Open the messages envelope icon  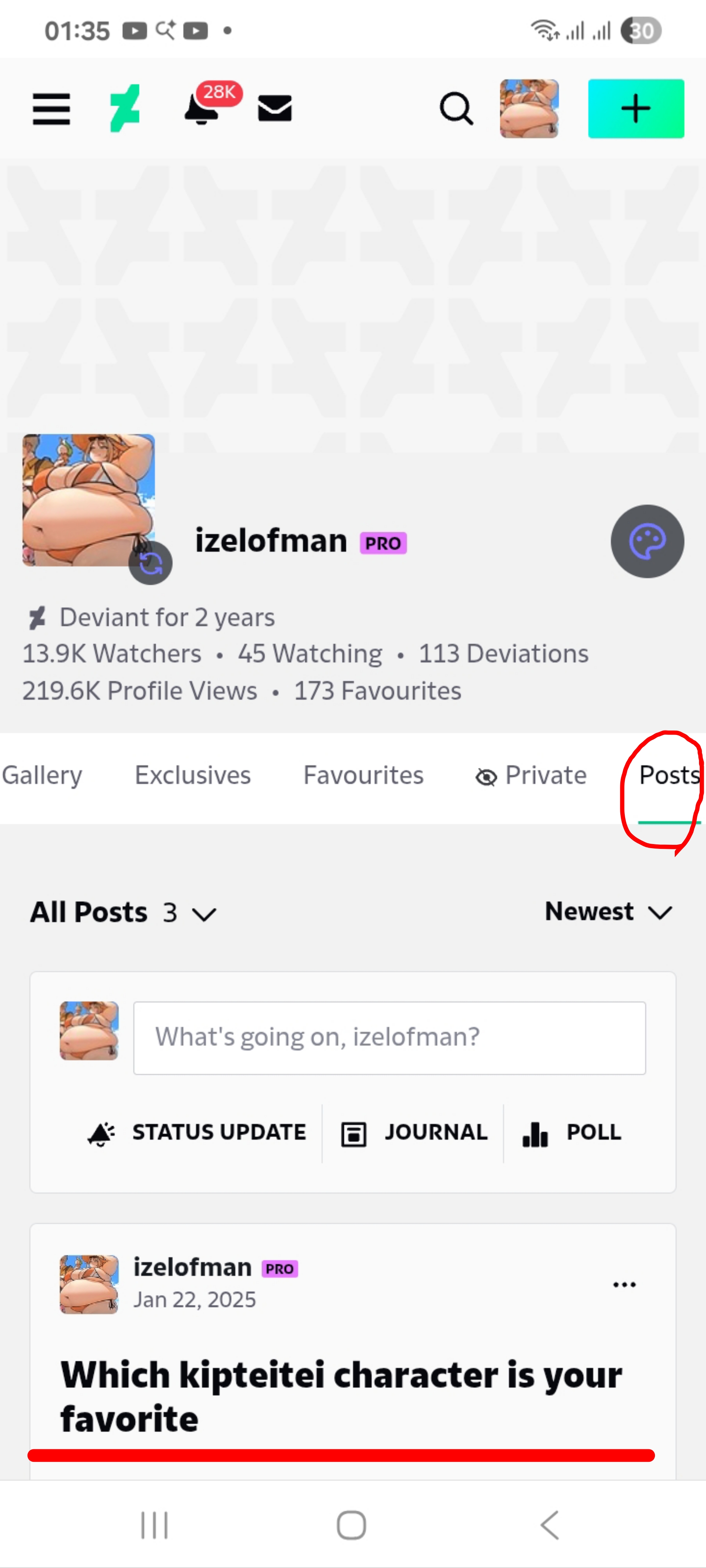[275, 108]
